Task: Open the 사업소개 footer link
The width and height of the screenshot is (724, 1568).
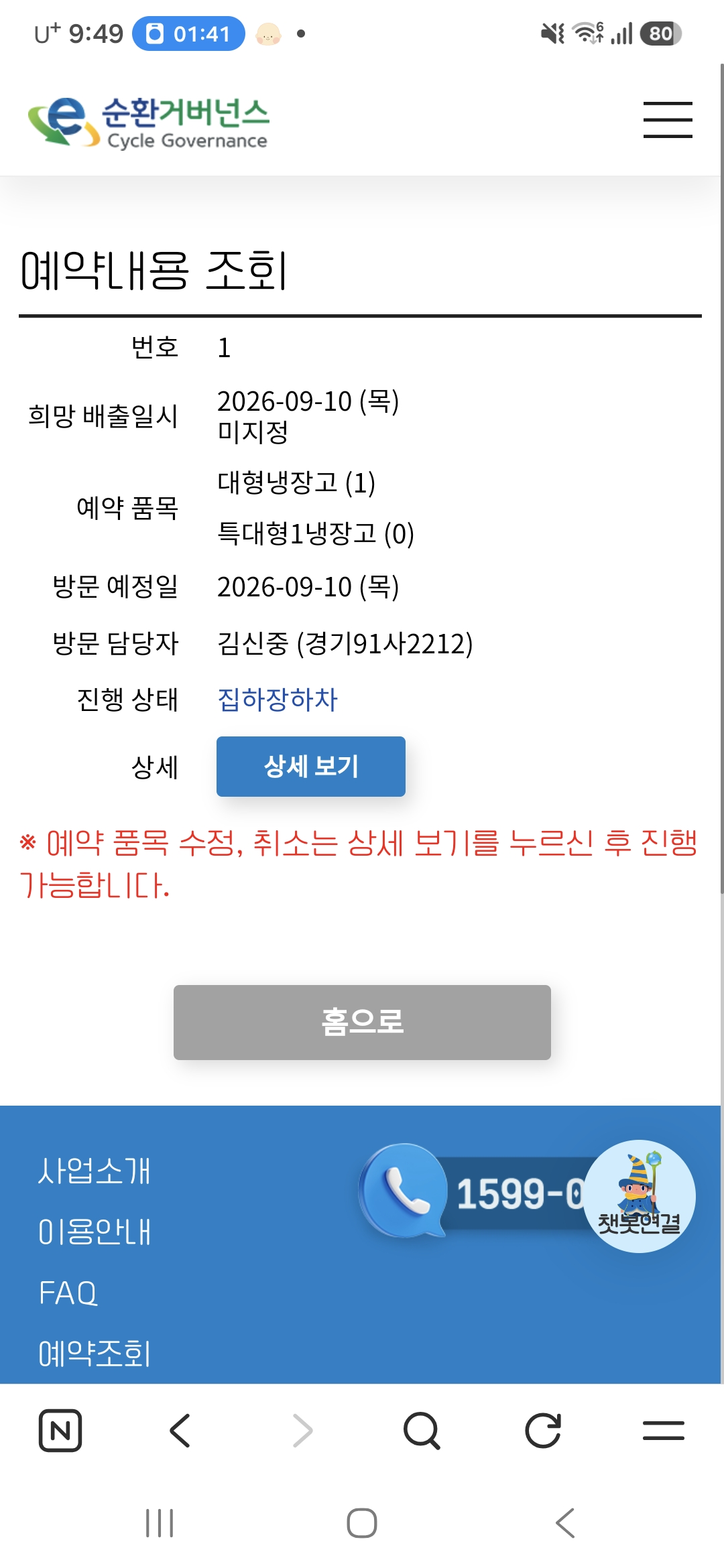Action: point(95,1171)
